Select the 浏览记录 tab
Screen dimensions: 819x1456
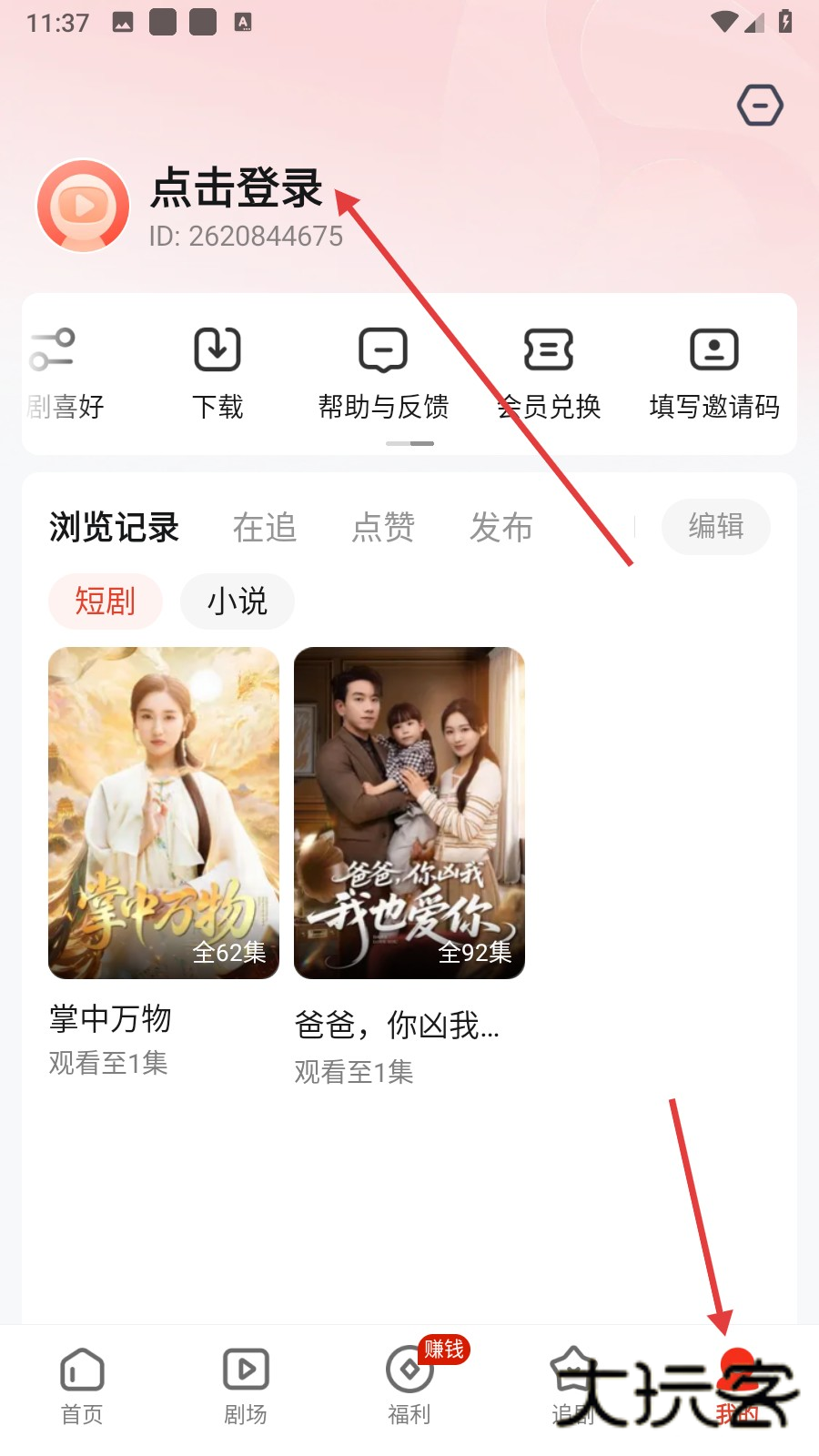[x=115, y=527]
